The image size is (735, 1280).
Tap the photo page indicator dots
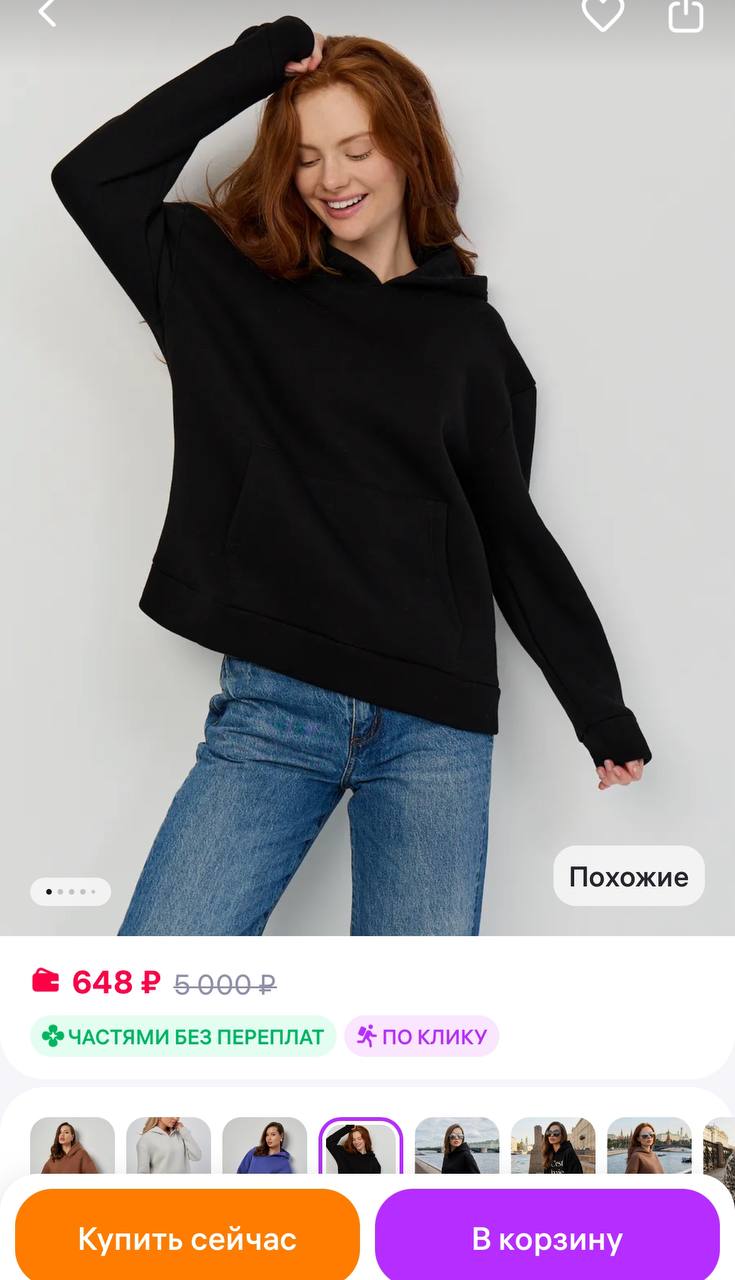click(x=70, y=891)
